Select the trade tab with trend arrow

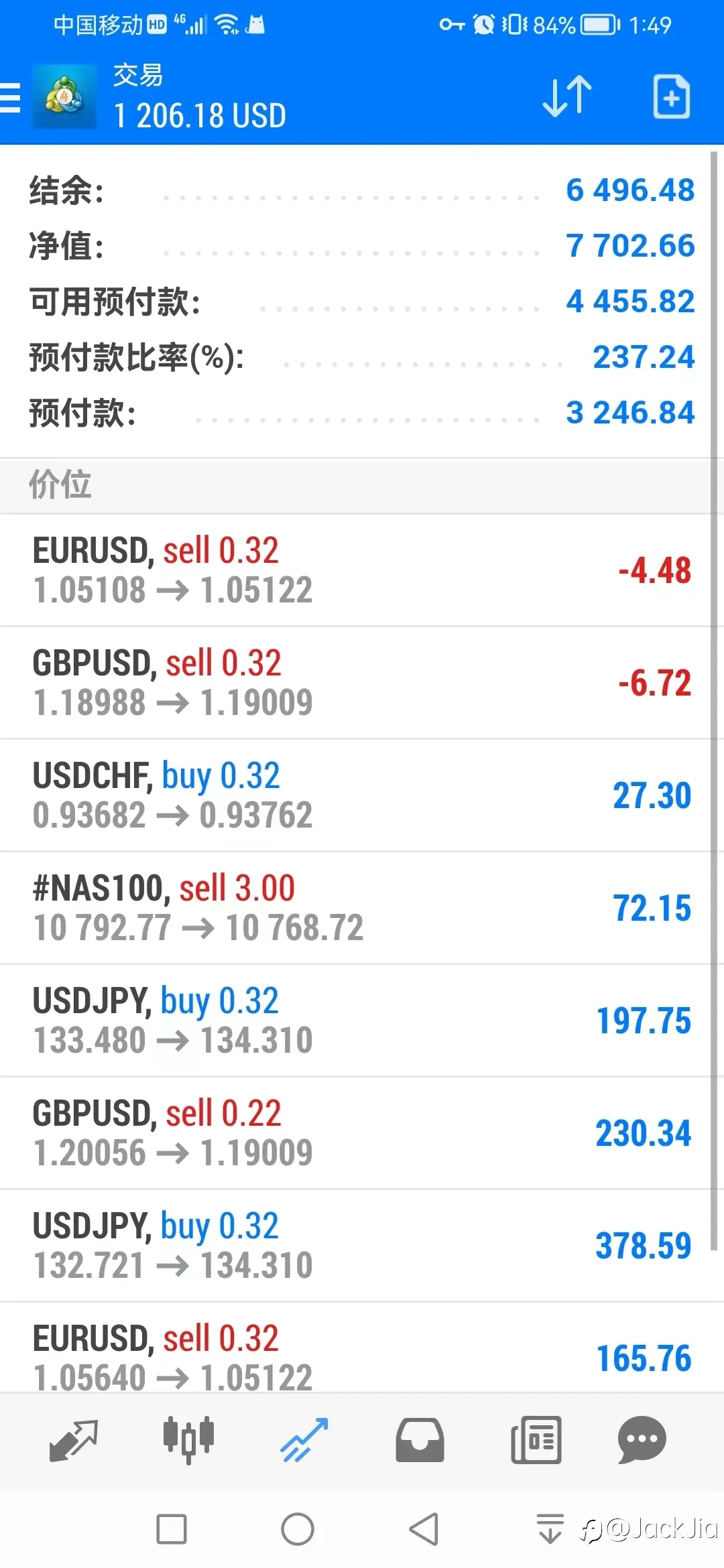304,1439
